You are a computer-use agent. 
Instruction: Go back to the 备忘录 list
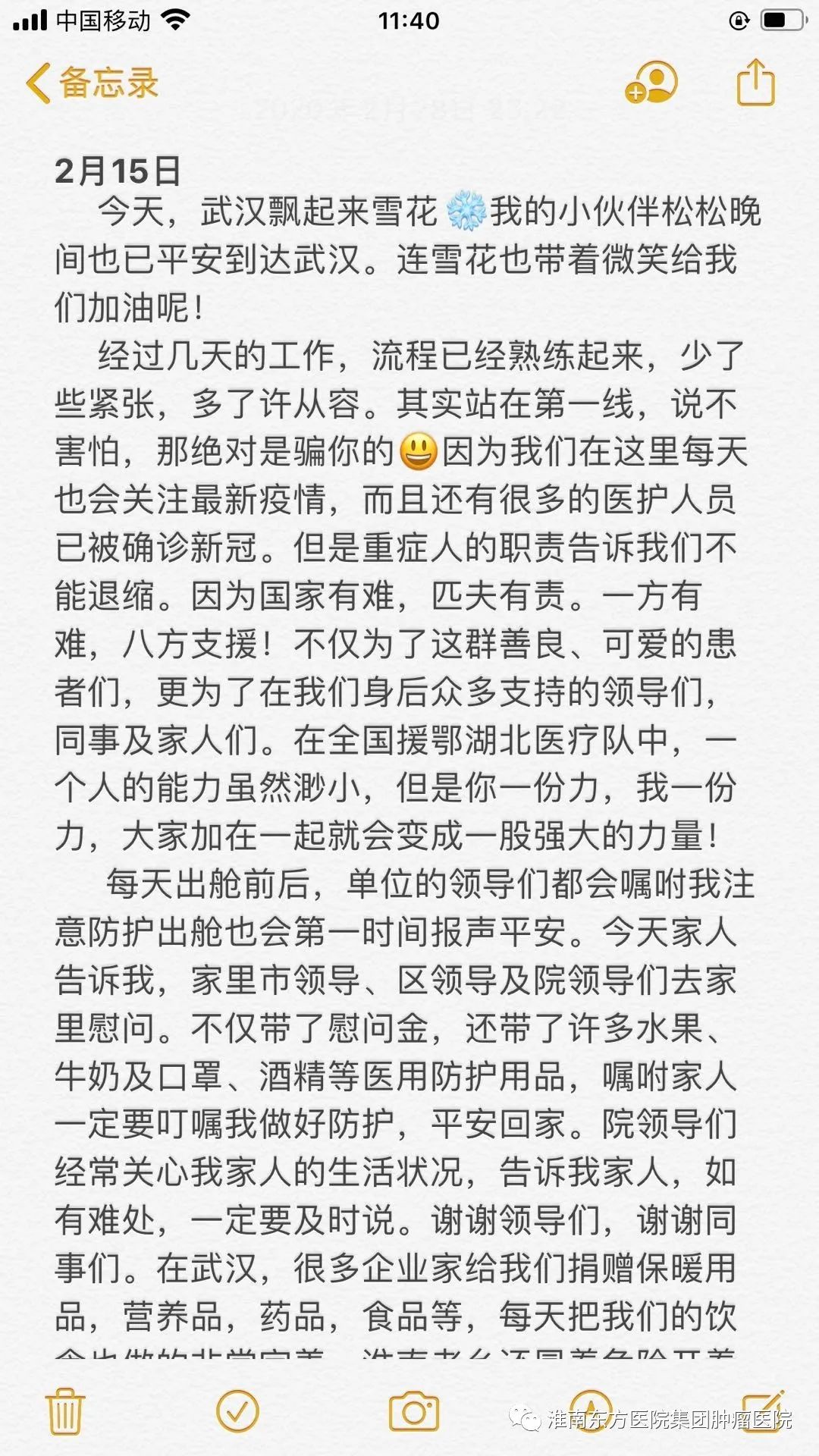coord(93,82)
